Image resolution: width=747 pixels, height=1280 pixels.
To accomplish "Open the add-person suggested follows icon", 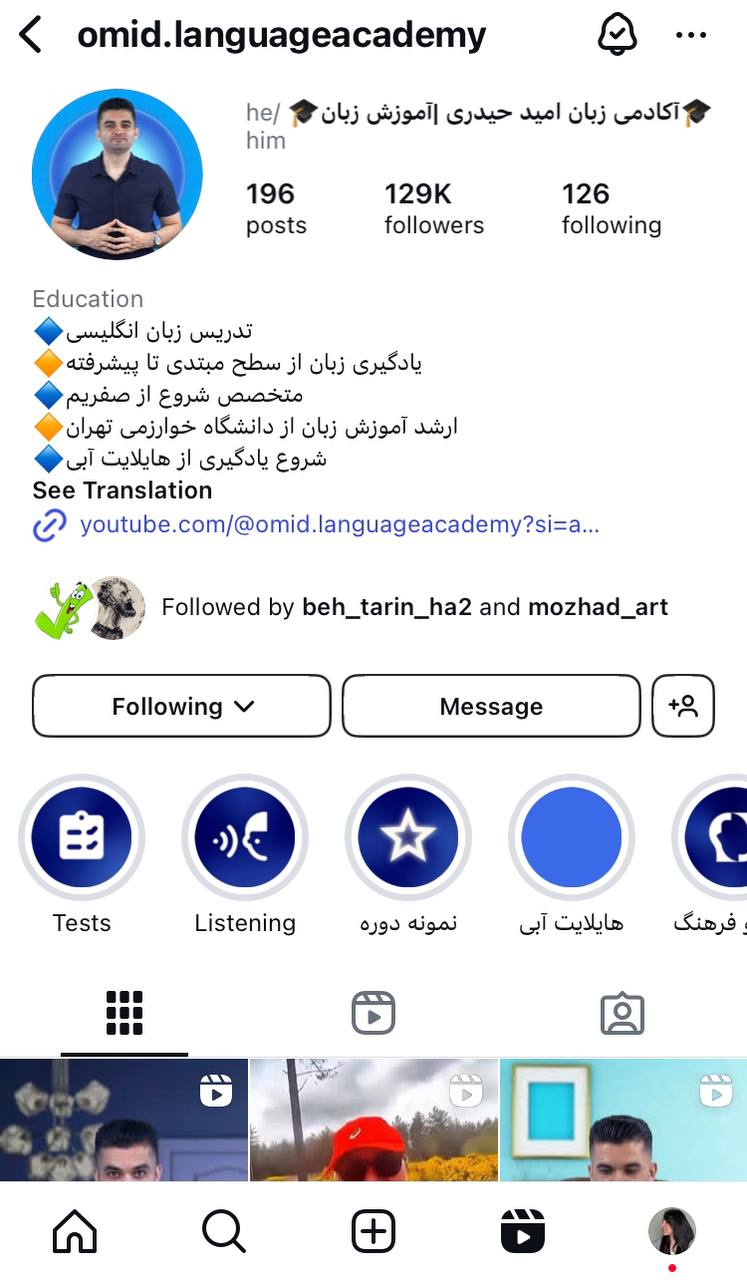I will pos(683,706).
